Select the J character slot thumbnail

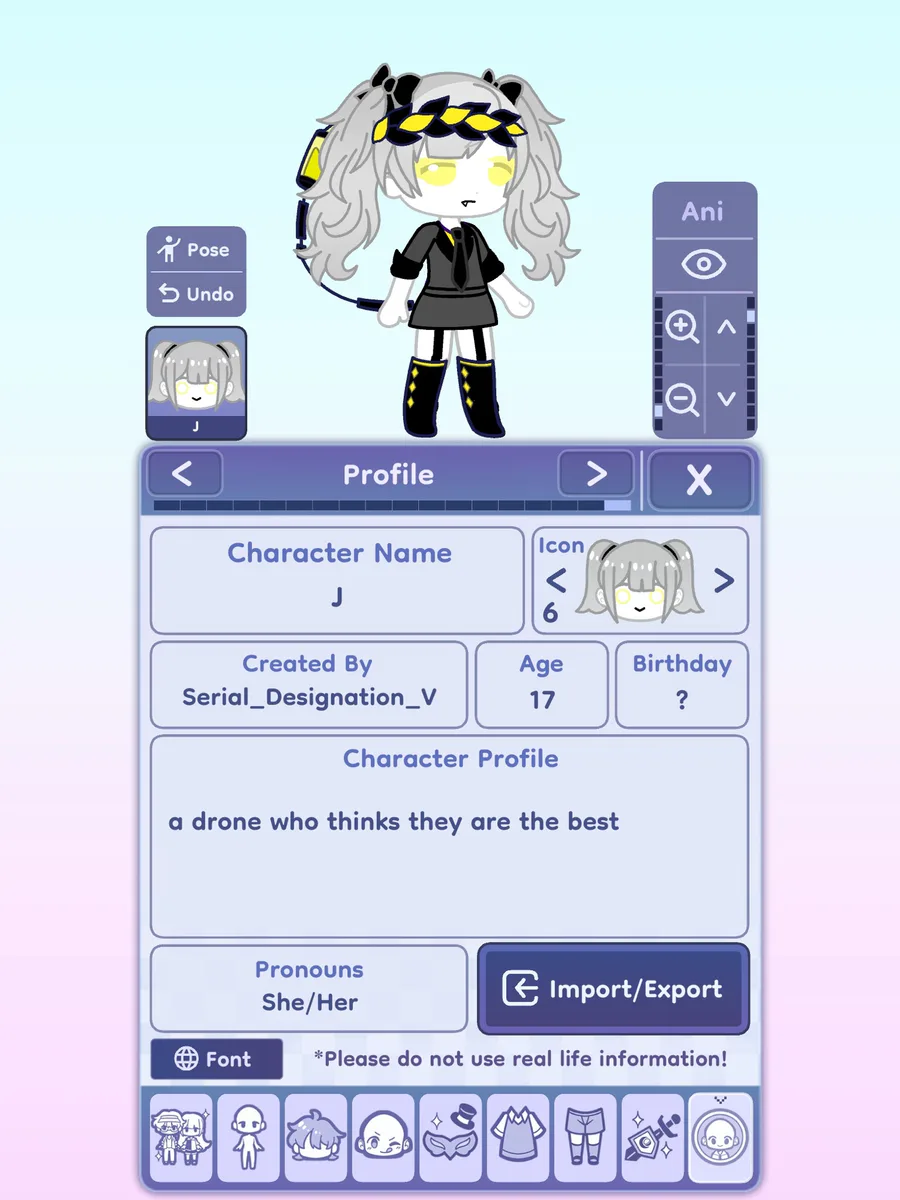click(196, 383)
